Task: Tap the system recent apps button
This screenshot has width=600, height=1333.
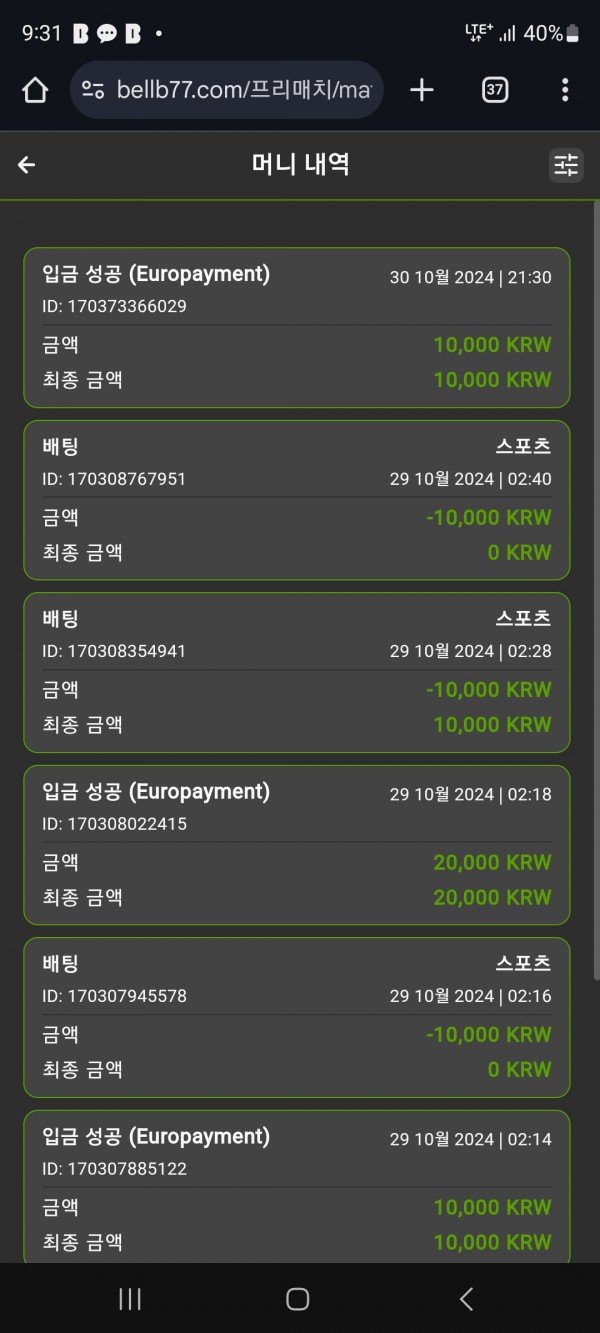Action: click(x=130, y=1299)
